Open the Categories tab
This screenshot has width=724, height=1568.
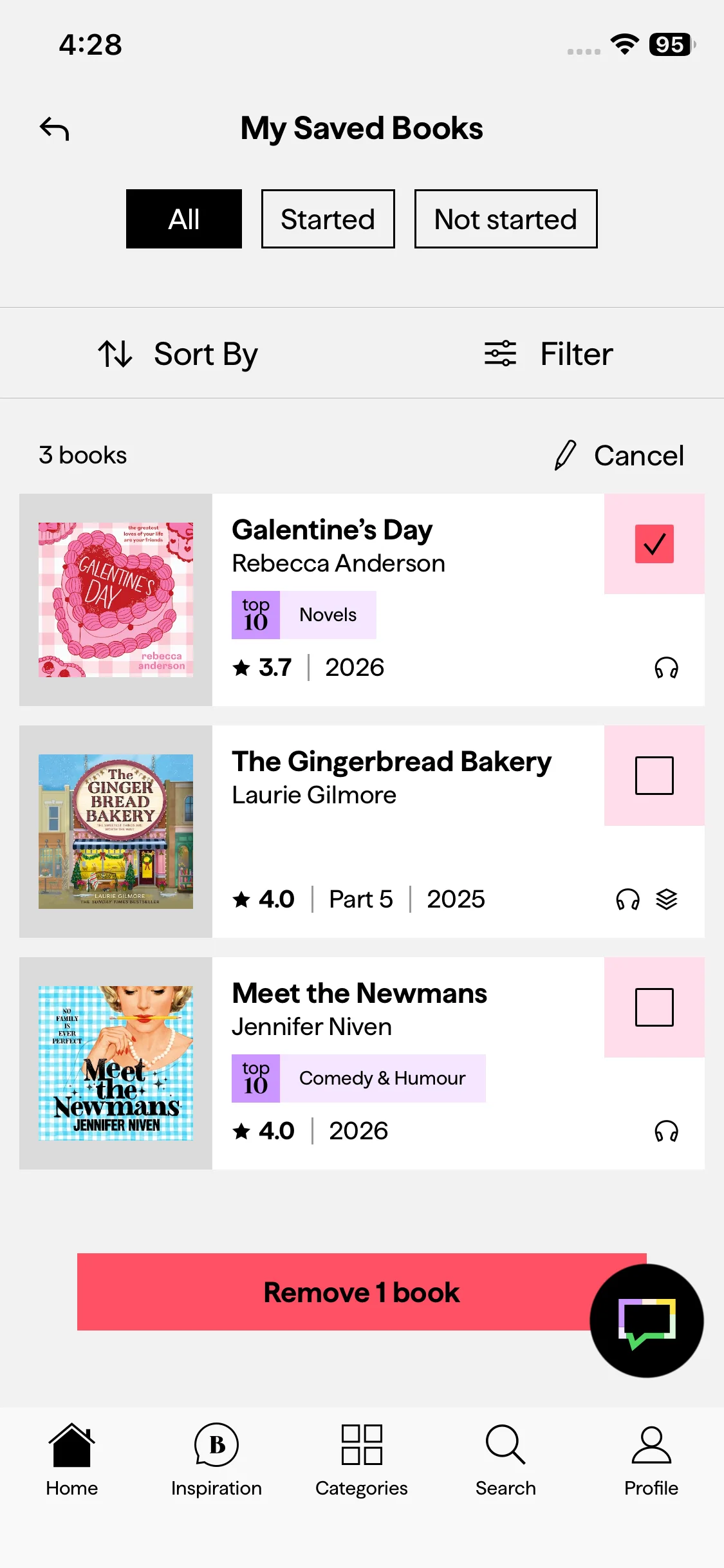(362, 1460)
